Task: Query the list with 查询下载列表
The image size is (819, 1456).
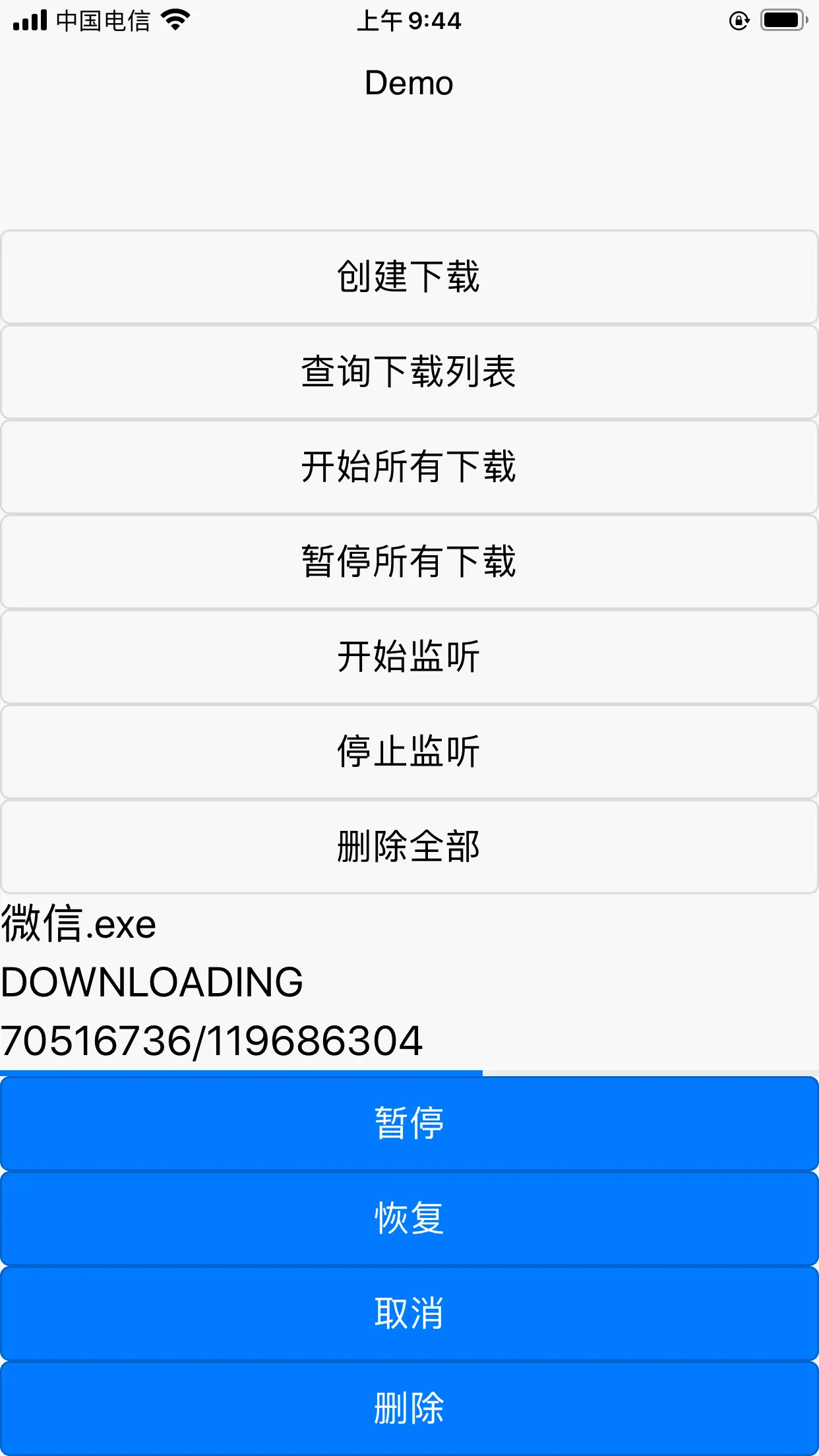Action: coord(409,372)
